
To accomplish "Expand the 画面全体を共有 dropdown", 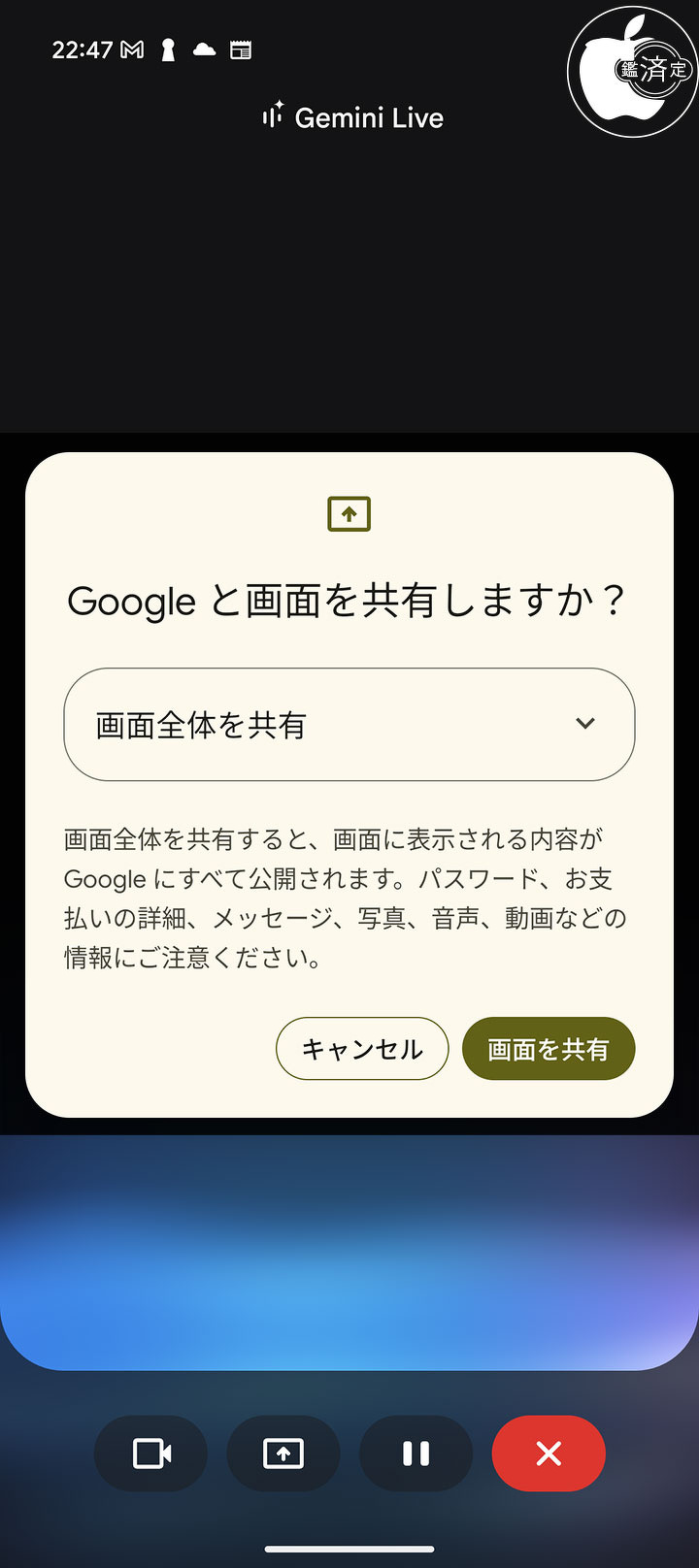I will [x=349, y=724].
